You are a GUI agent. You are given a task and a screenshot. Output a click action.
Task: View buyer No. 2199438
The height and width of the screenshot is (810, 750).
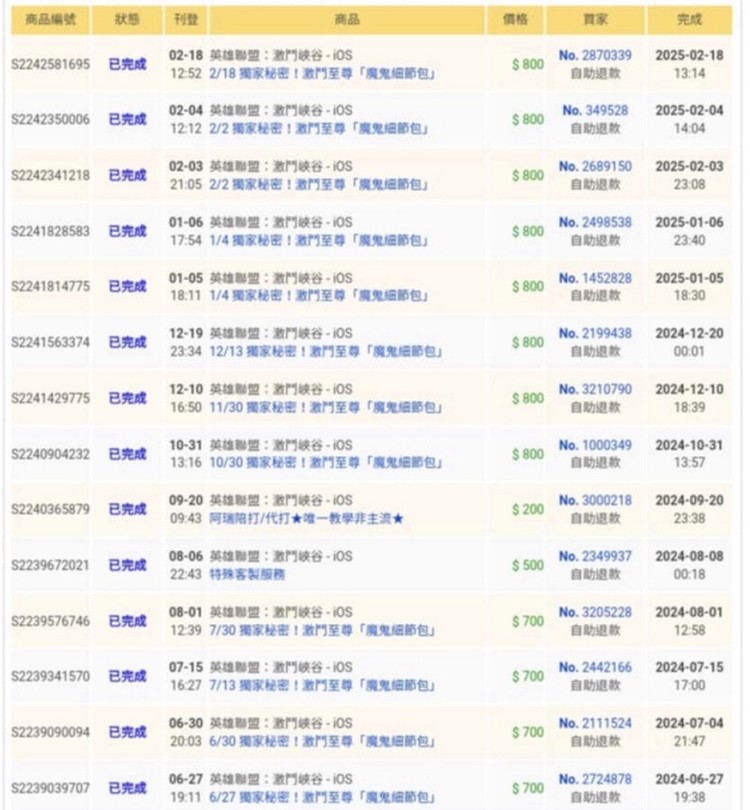point(595,333)
